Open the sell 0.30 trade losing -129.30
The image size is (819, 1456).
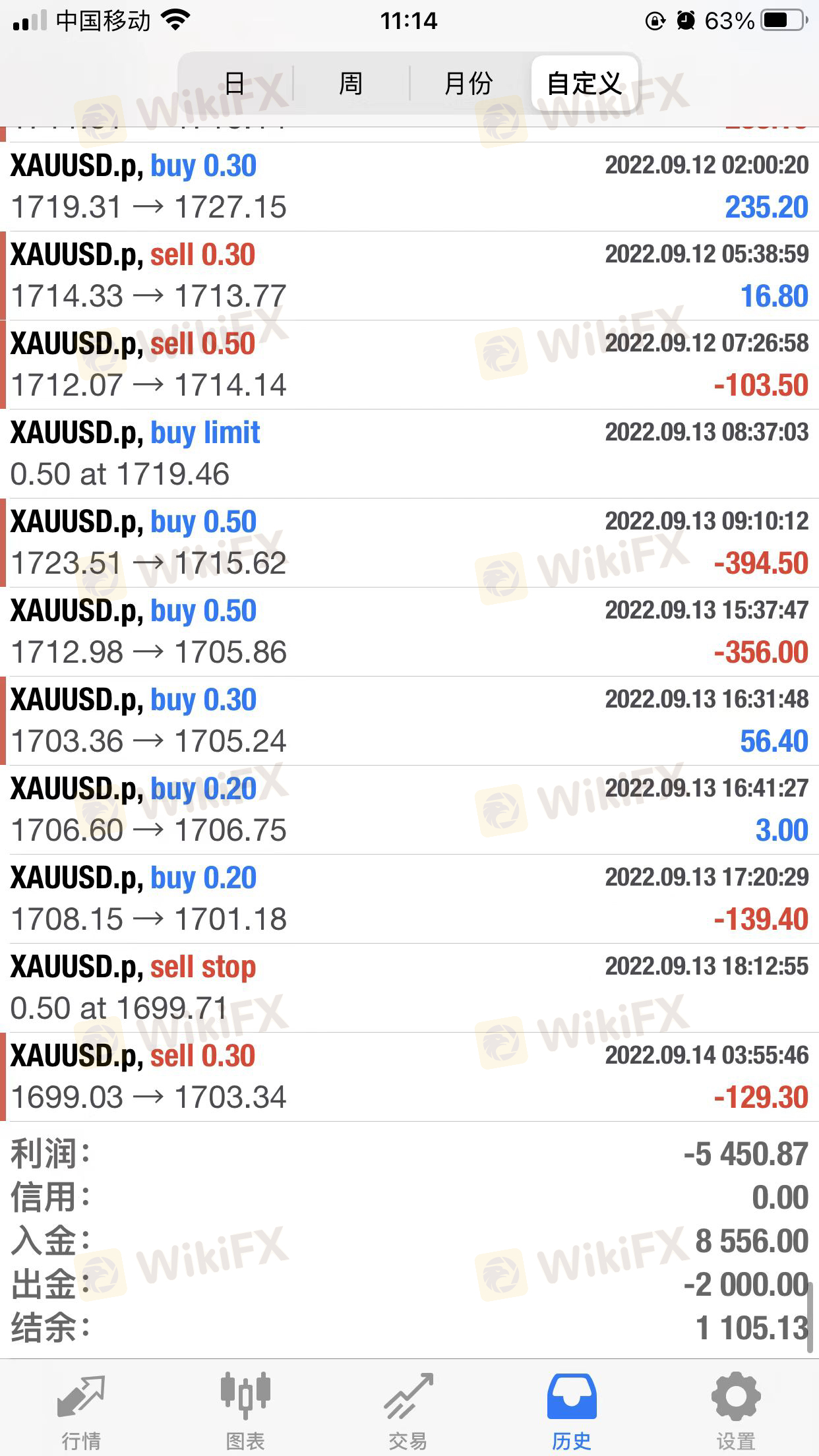coord(409,1077)
